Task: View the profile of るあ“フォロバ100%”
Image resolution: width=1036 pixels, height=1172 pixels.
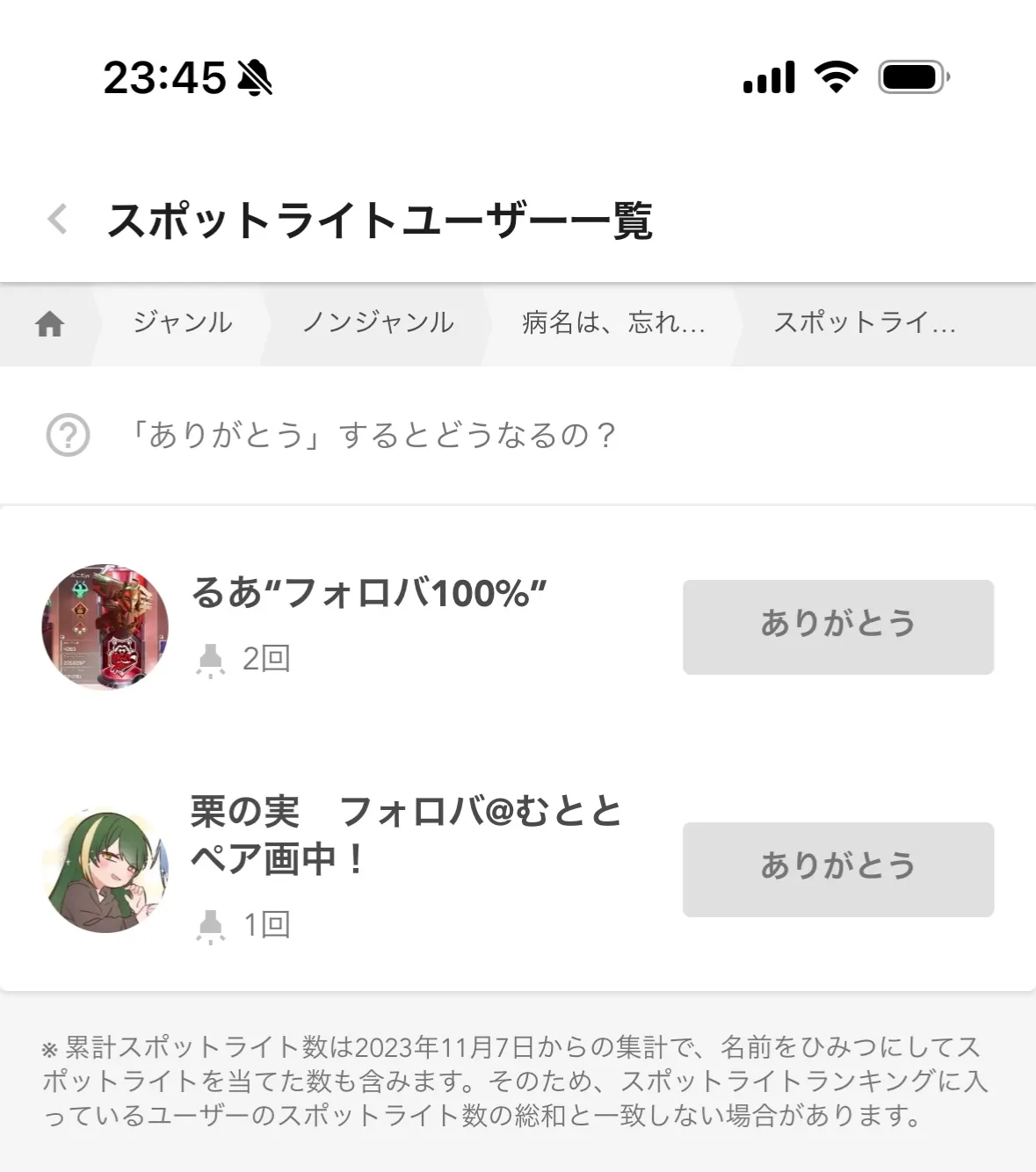Action: (105, 626)
